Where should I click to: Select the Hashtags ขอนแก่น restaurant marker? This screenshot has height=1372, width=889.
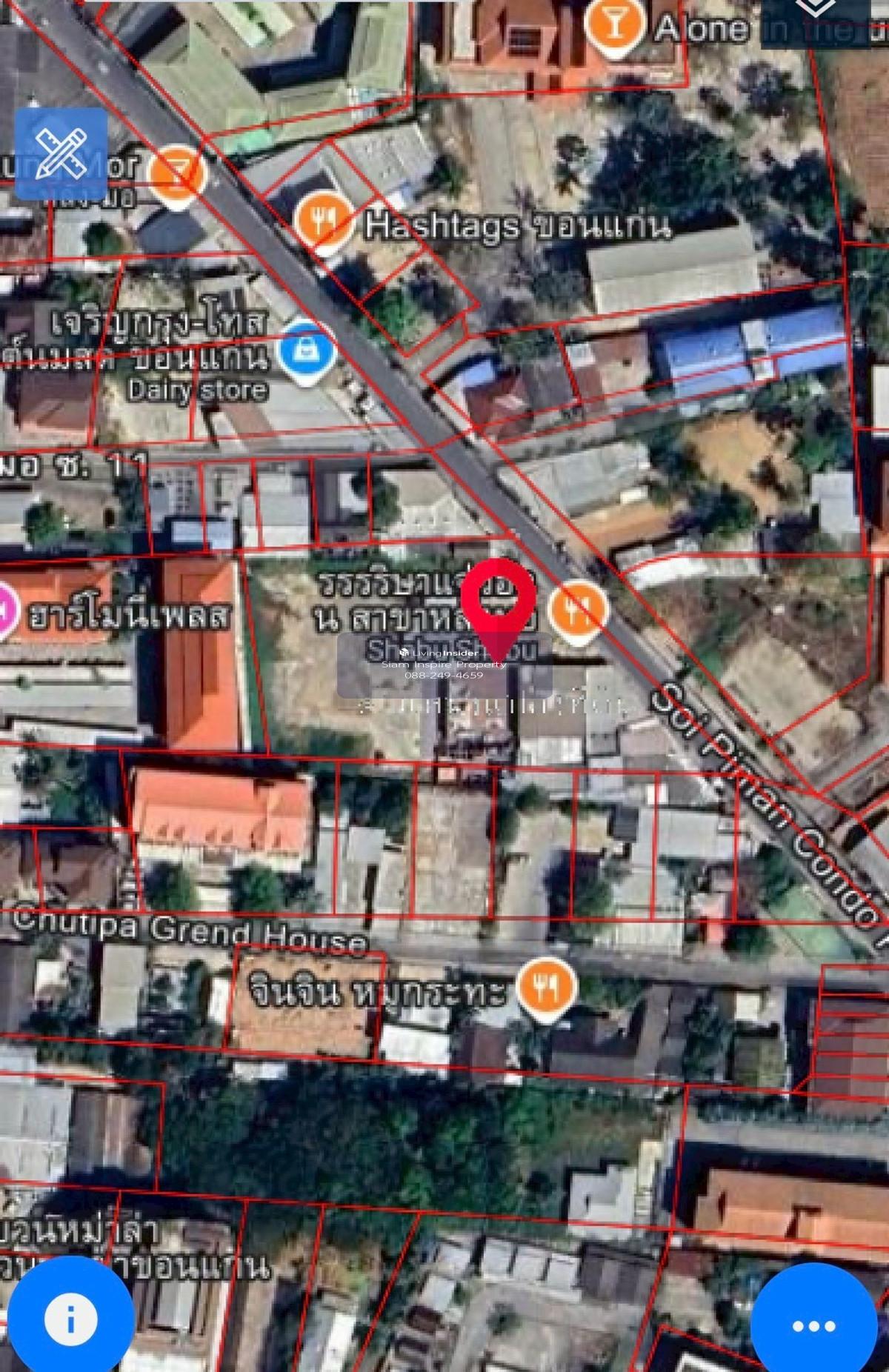(x=322, y=219)
